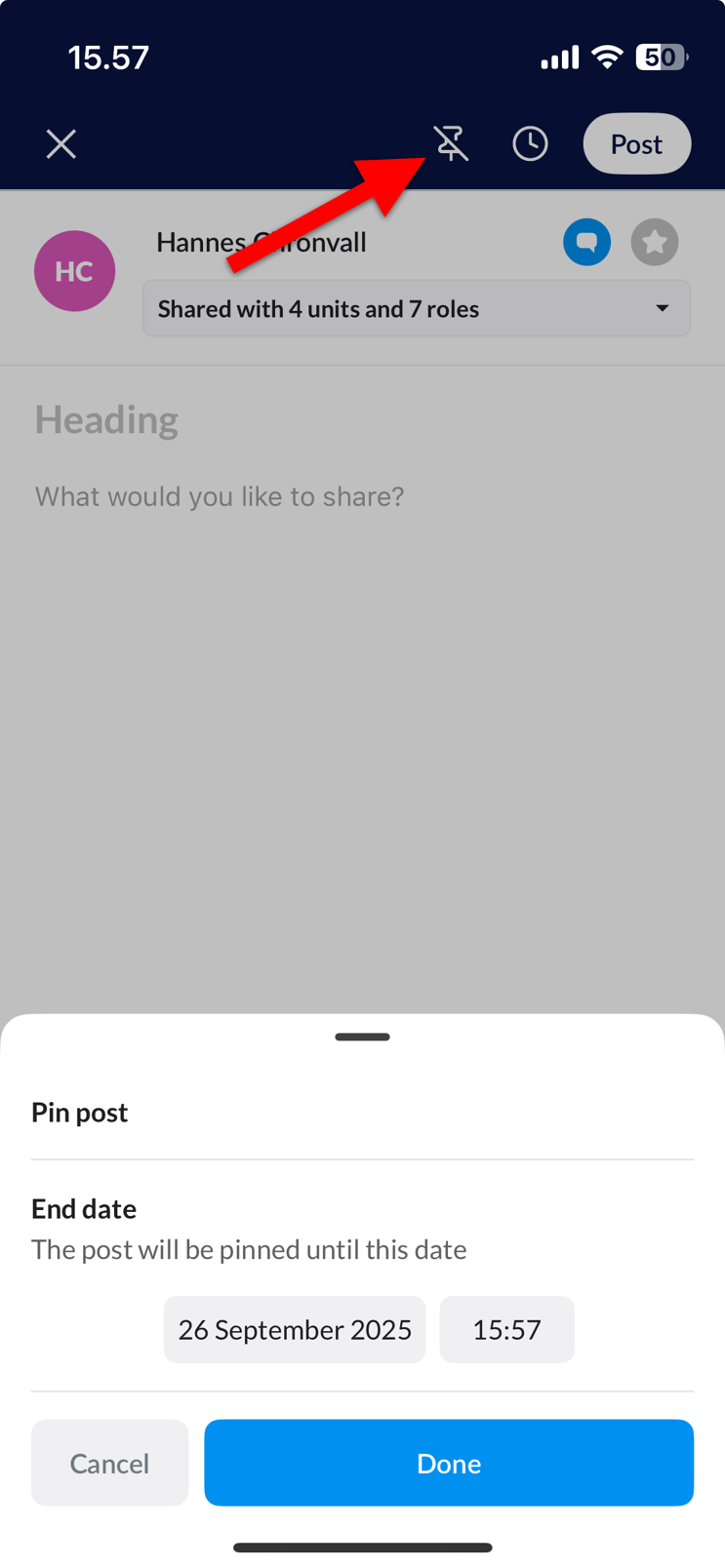
Task: Open scheduling options via clock icon
Action: coord(530,143)
